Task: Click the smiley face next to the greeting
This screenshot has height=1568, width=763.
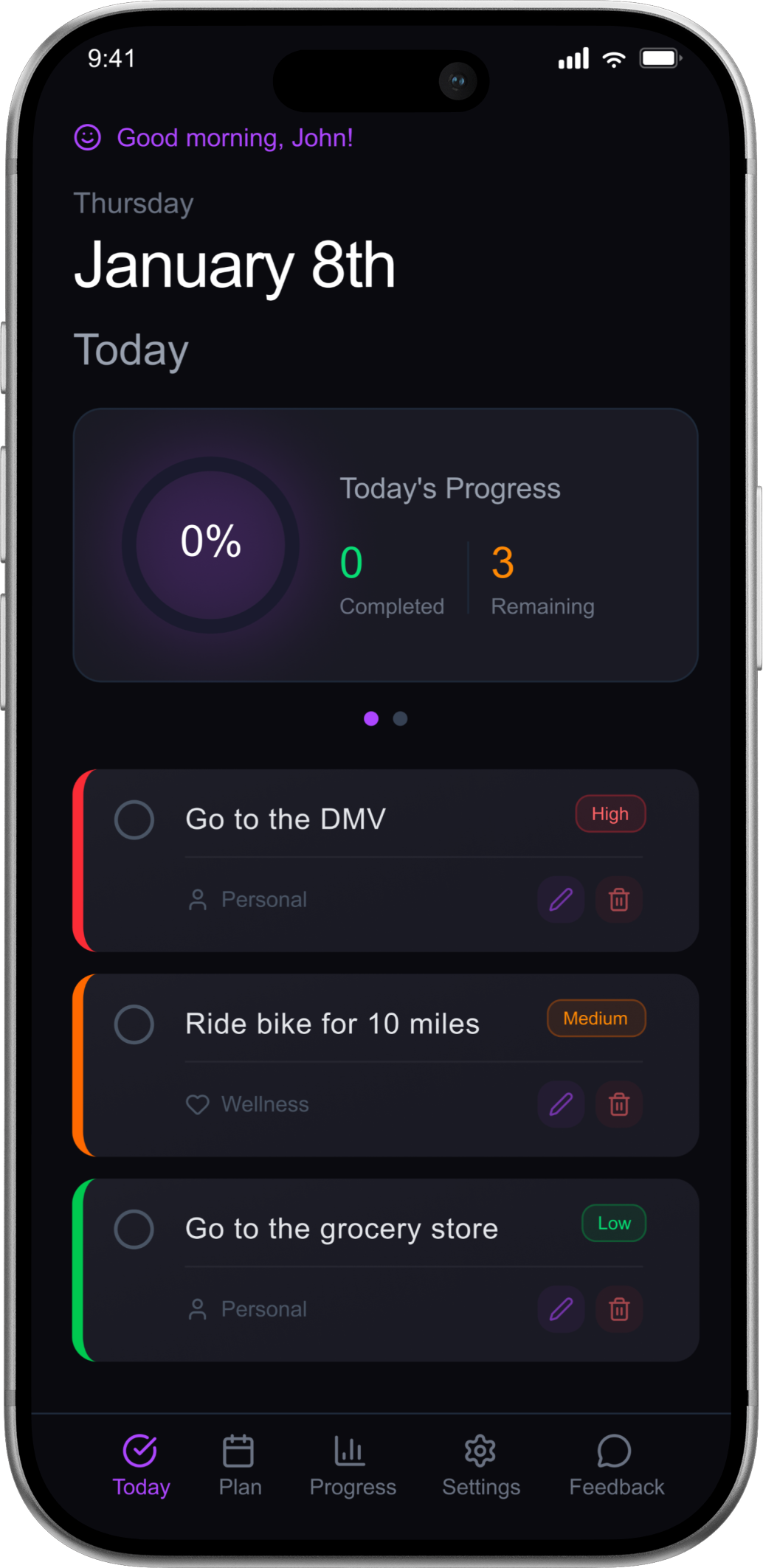Action: (x=86, y=138)
